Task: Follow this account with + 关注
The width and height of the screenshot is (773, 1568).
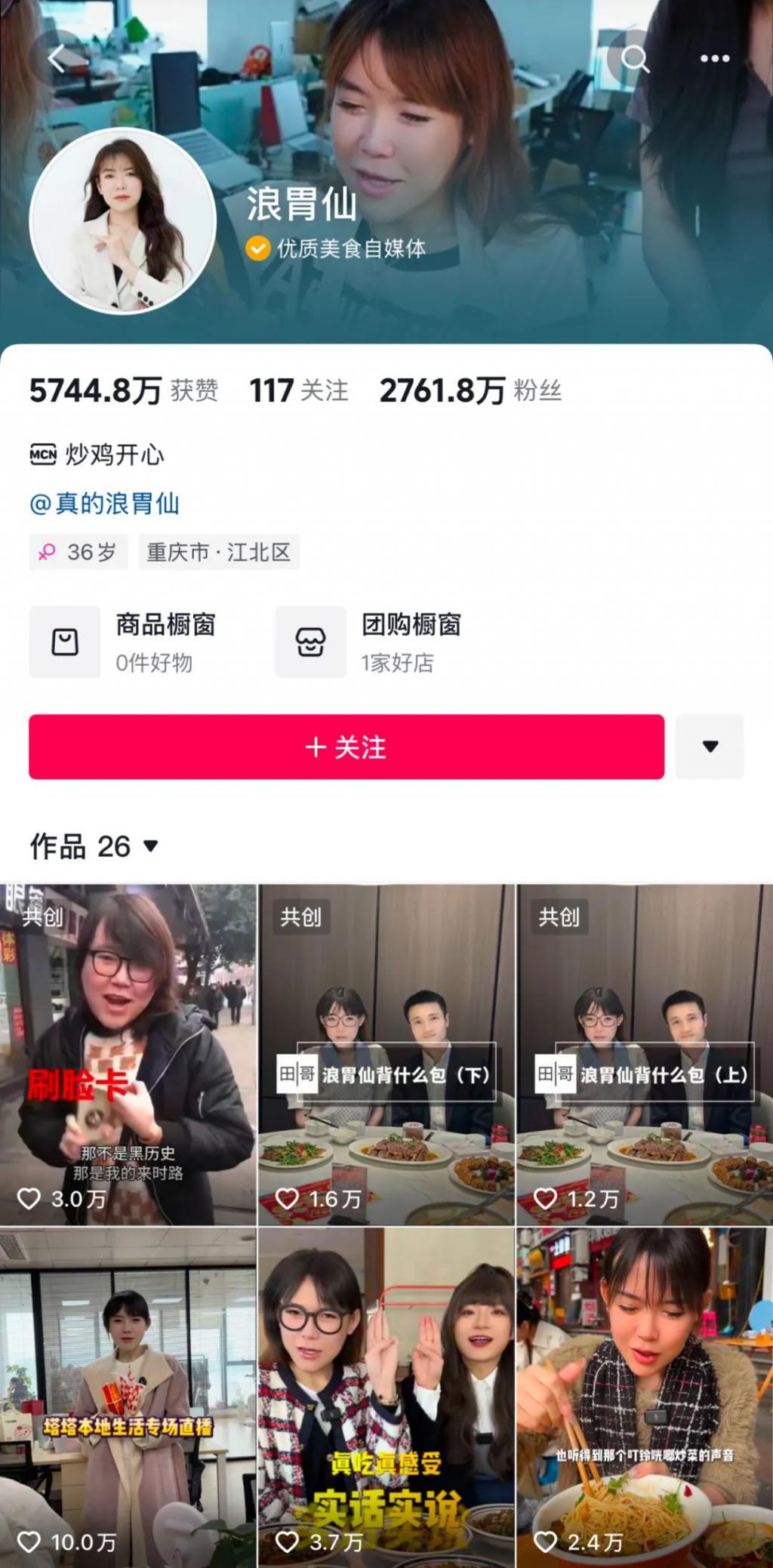Action: [x=346, y=747]
